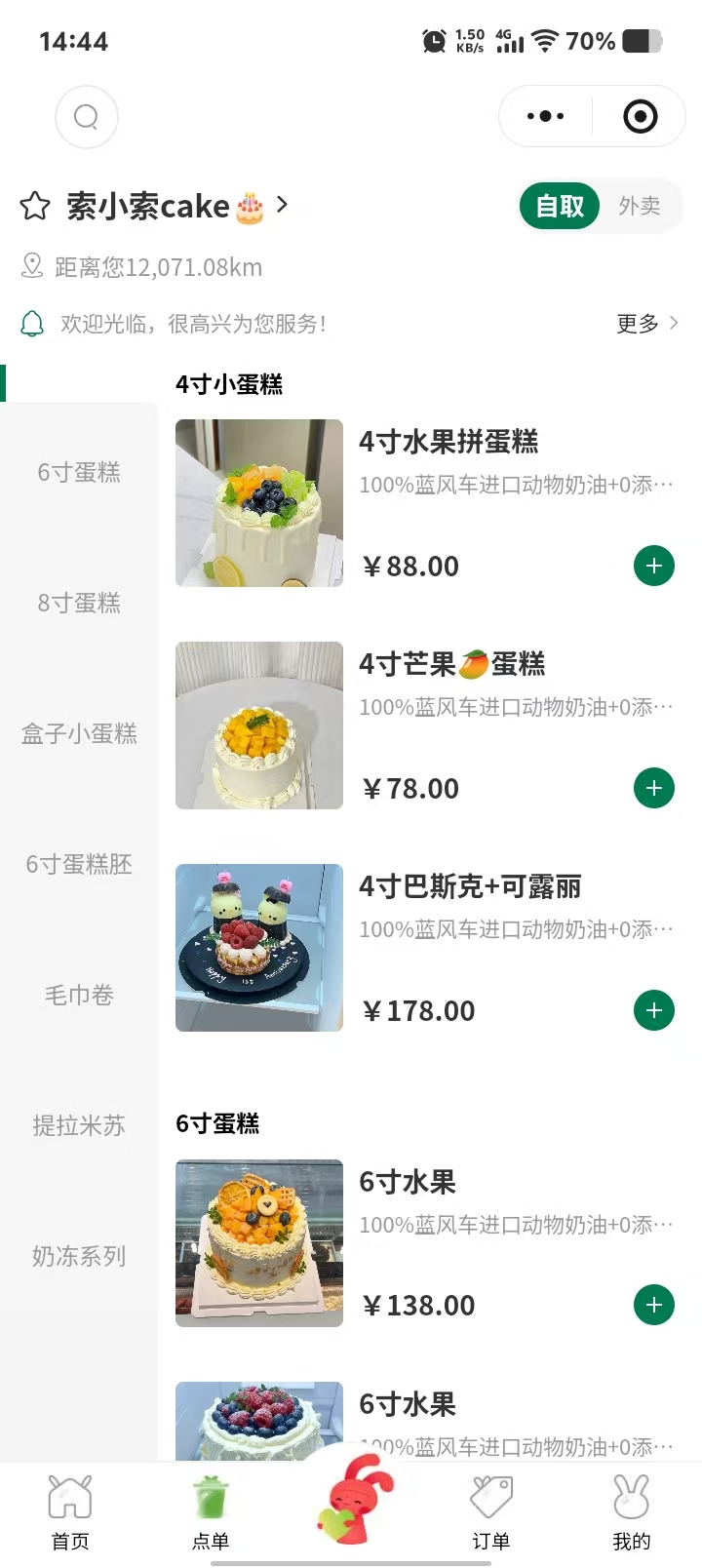The image size is (702, 1568).
Task: Select 自取 pickup mode
Action: (x=560, y=206)
